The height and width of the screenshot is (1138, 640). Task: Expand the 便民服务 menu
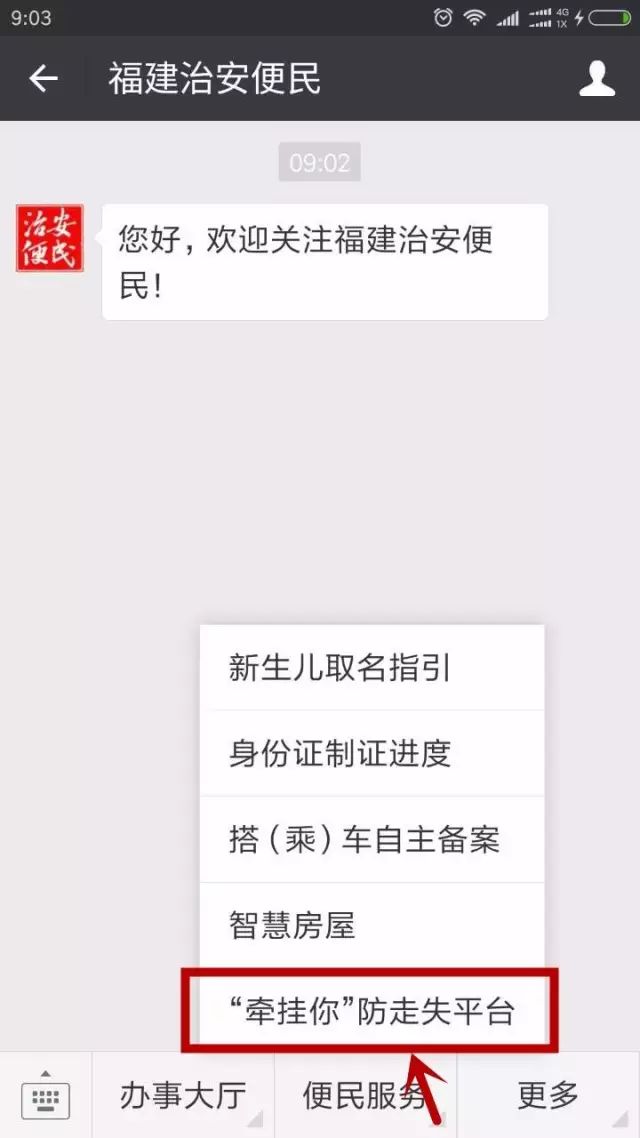[x=365, y=1096]
